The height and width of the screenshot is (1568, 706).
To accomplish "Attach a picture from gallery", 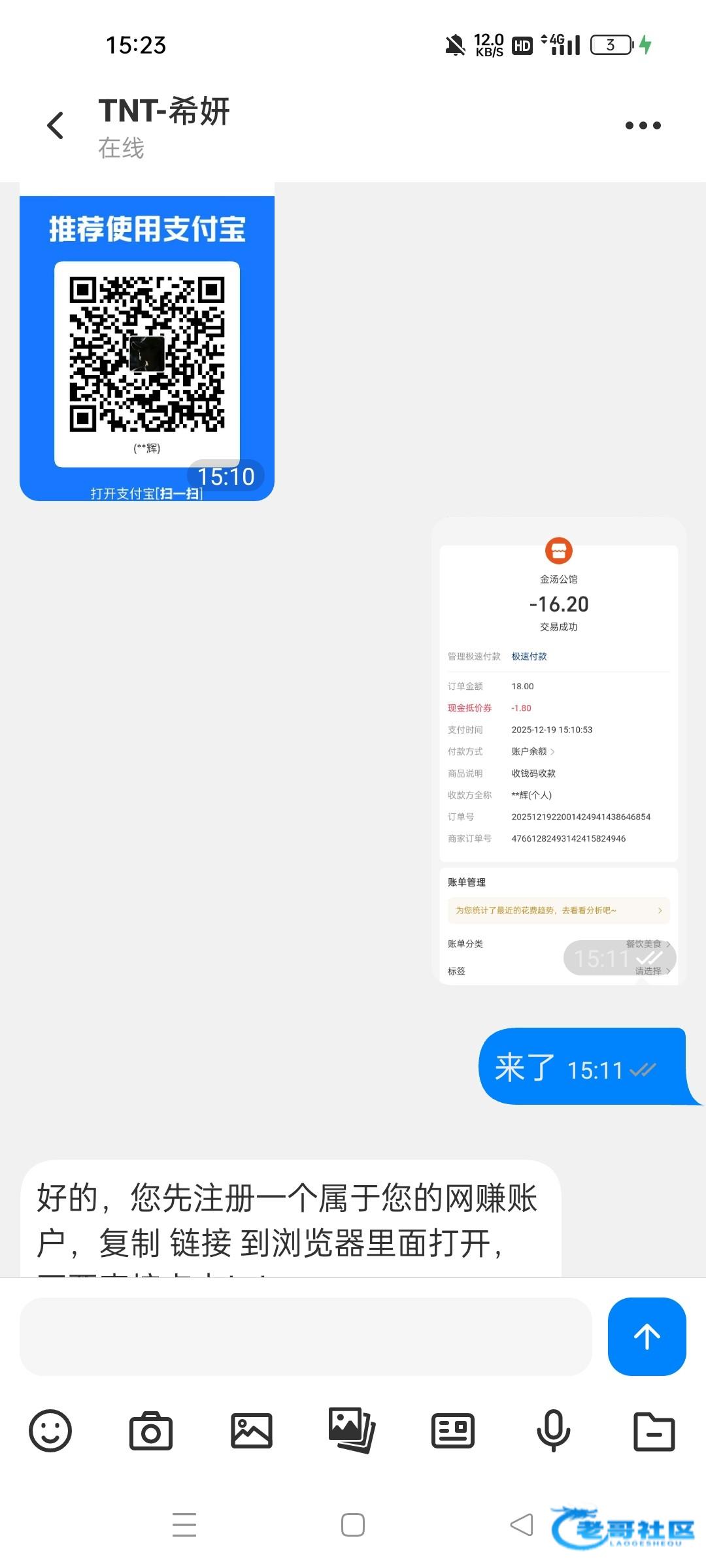I will pyautogui.click(x=252, y=1431).
